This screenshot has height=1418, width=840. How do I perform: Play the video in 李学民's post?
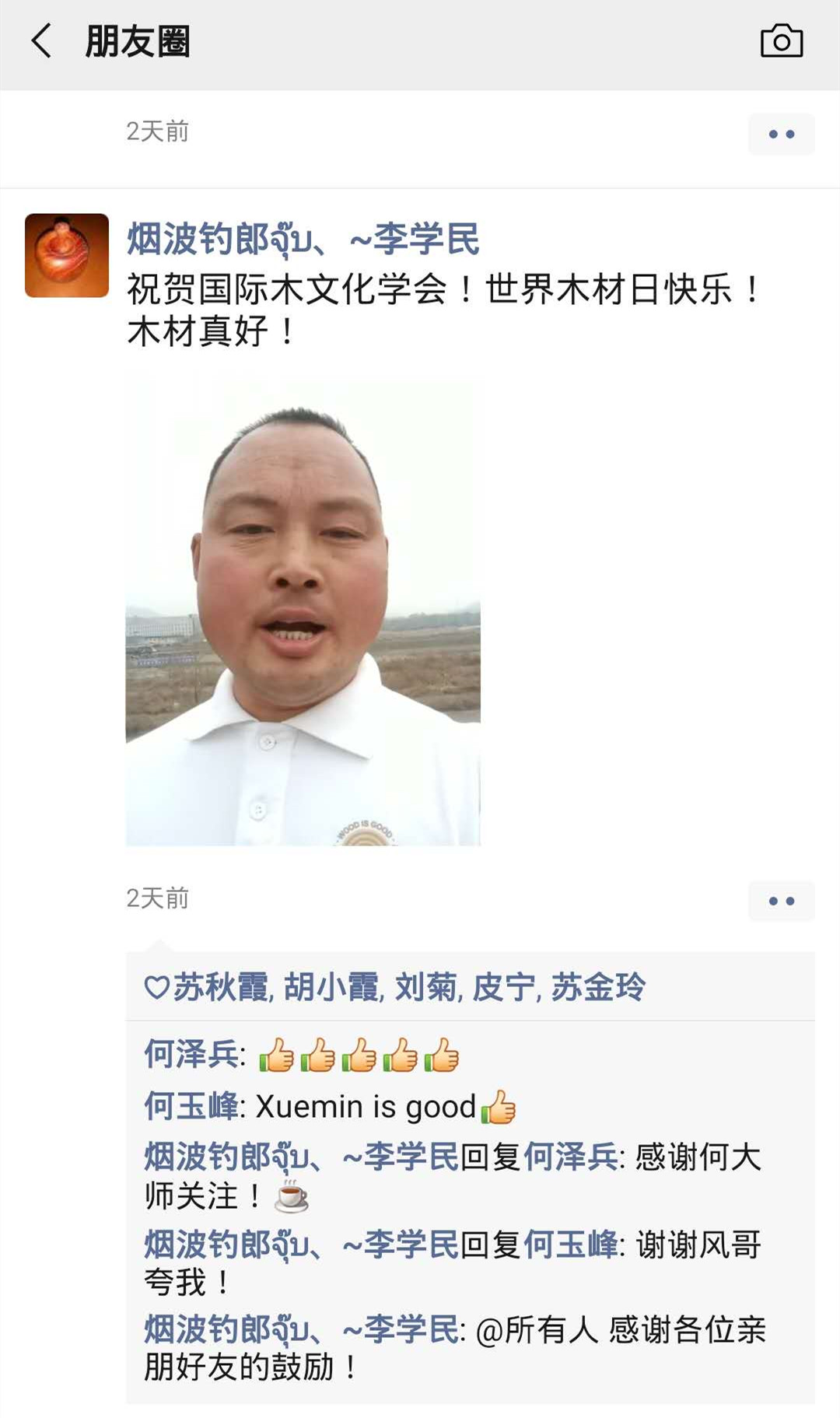[303, 607]
